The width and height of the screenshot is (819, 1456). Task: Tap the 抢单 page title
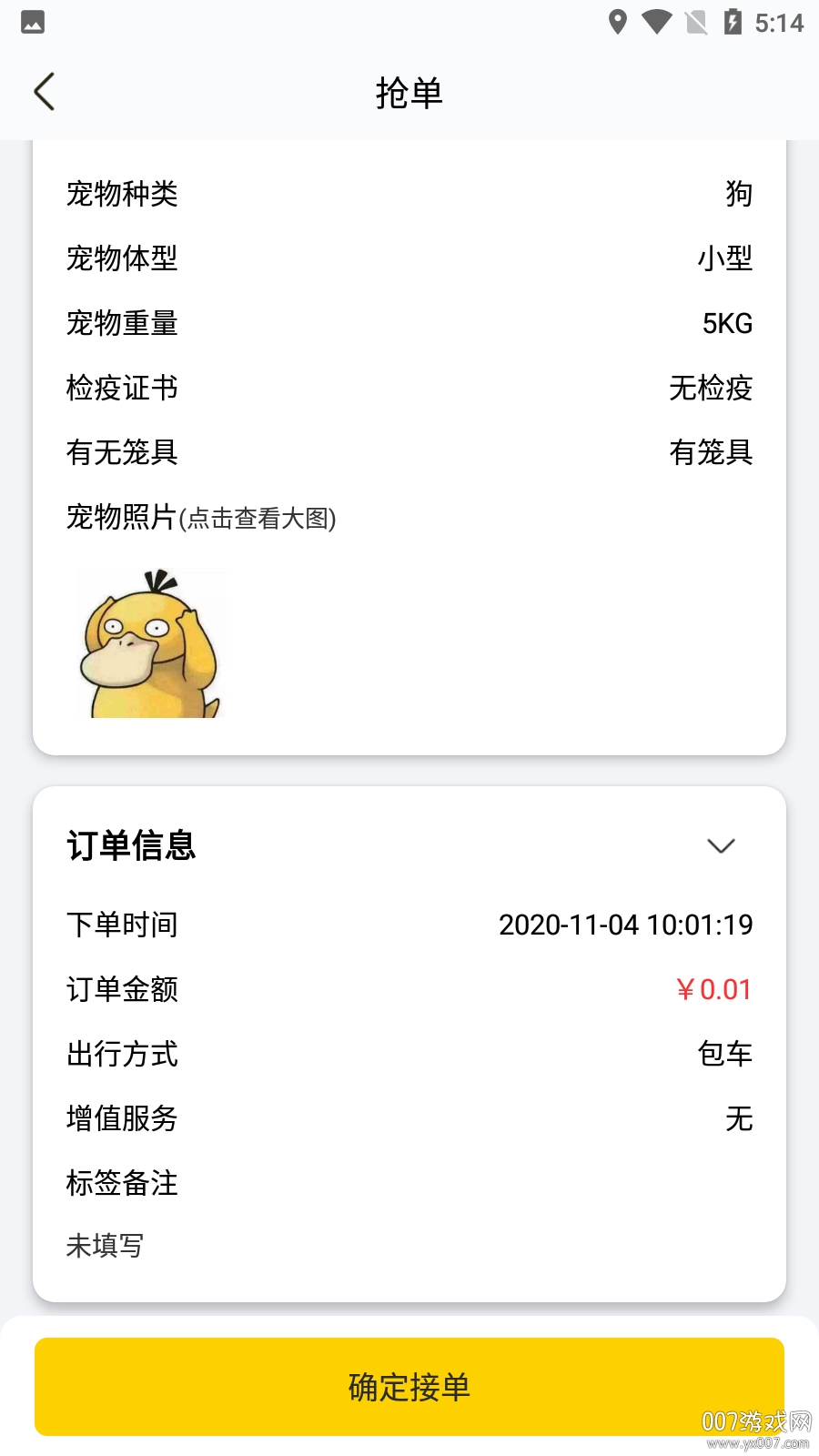point(409,92)
